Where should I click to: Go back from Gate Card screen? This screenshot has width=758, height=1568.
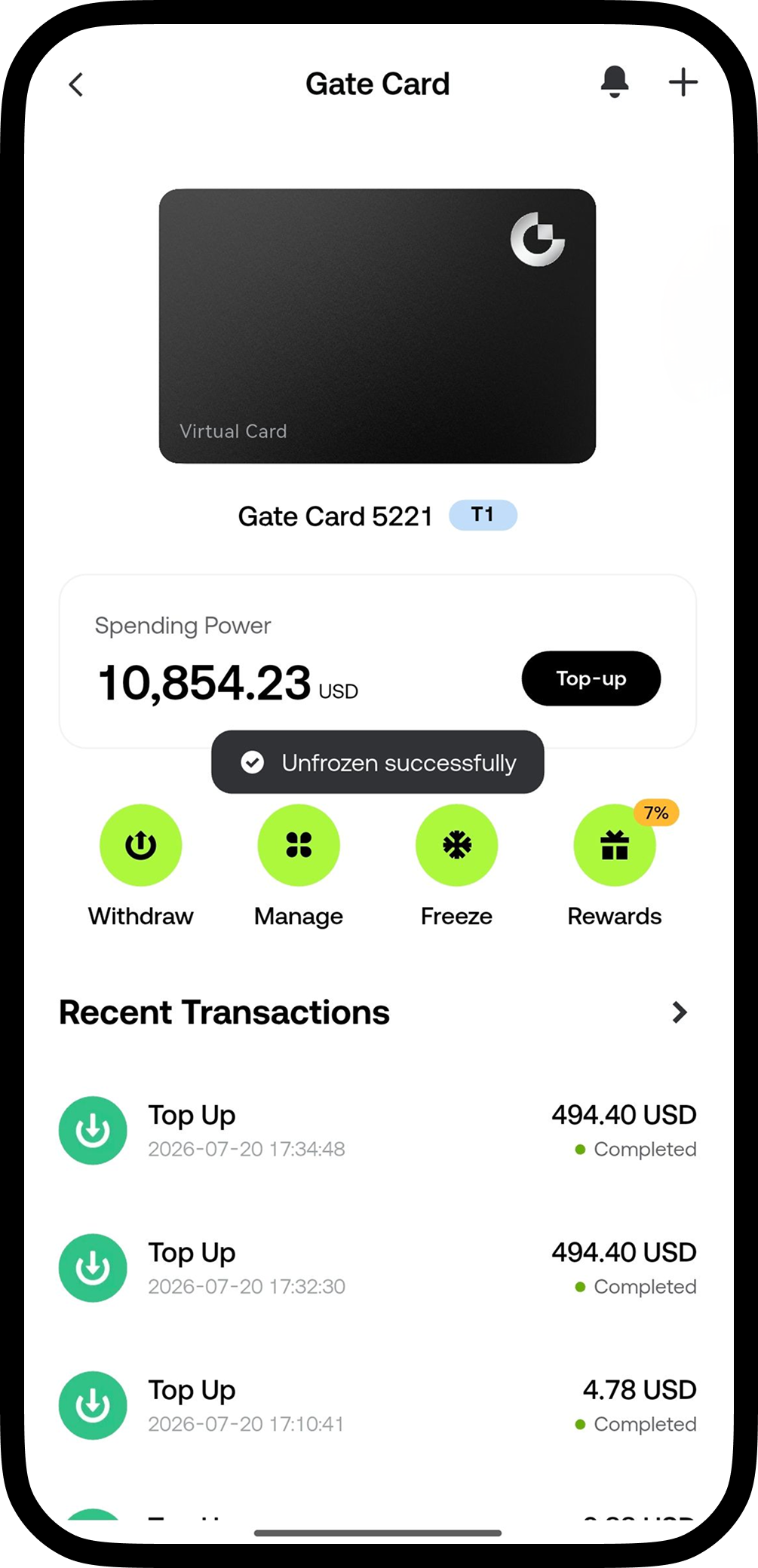pyautogui.click(x=76, y=84)
